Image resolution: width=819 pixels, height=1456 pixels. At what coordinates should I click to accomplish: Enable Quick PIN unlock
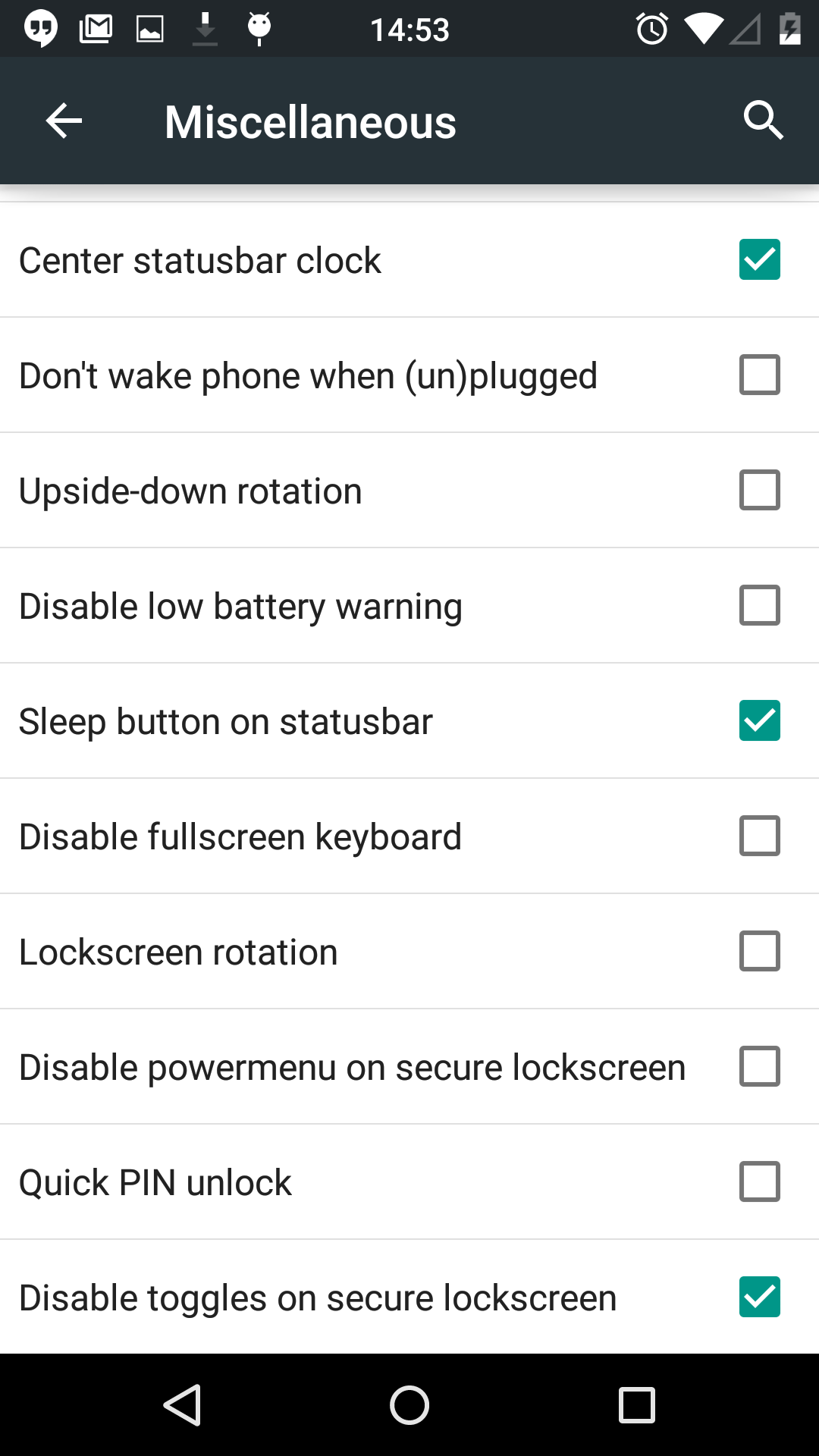point(760,1181)
